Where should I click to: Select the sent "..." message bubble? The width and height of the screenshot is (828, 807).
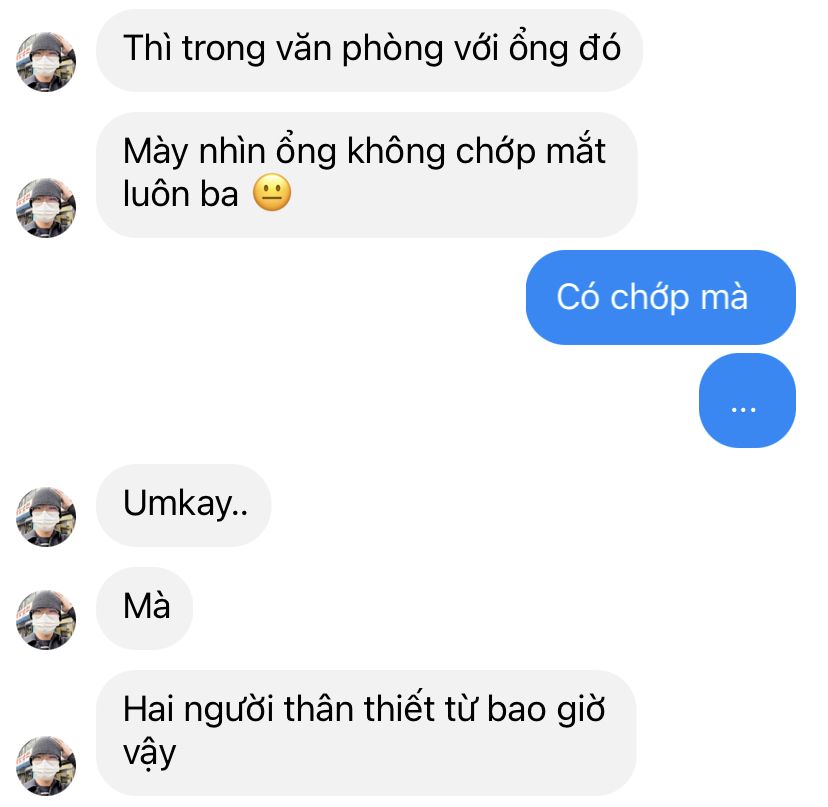tap(746, 400)
